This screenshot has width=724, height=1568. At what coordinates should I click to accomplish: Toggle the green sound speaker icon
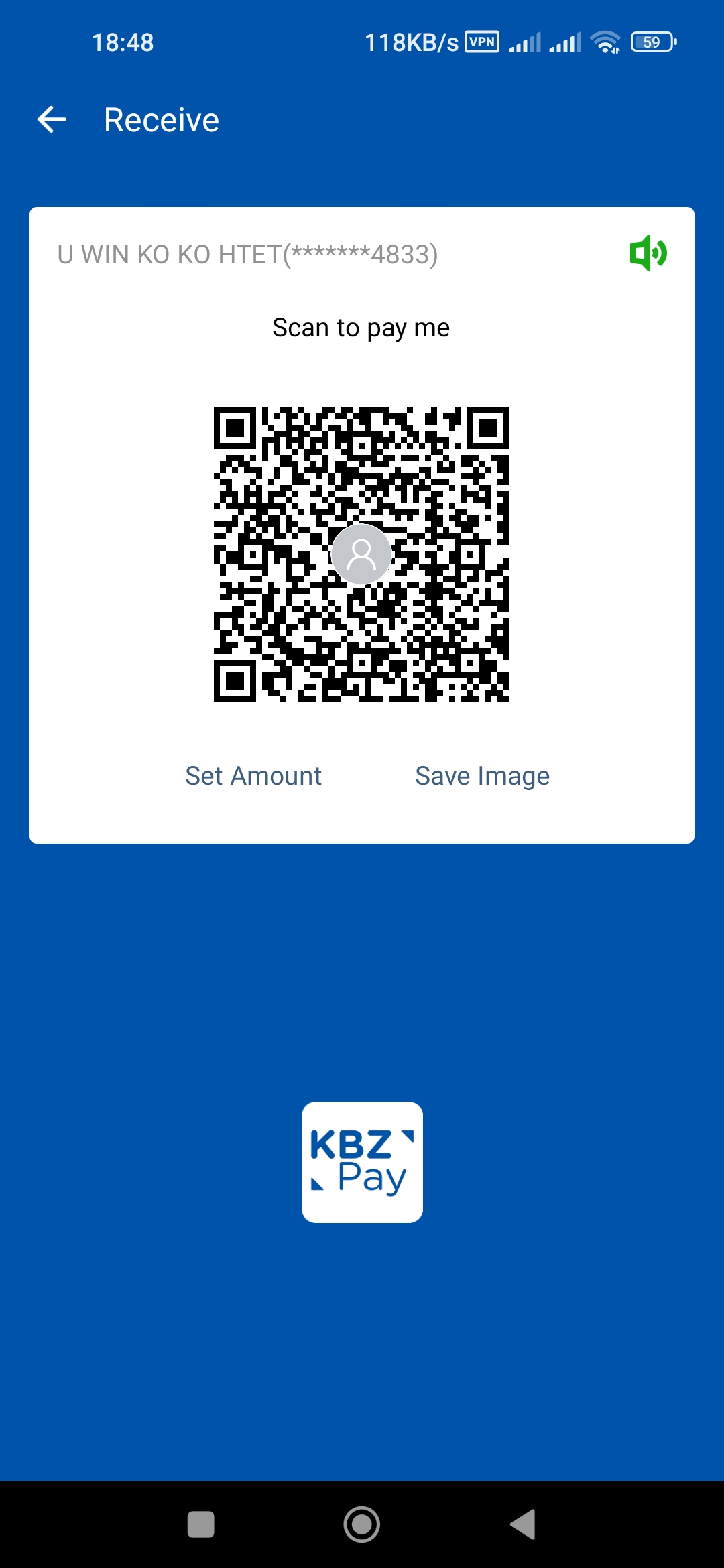[x=648, y=253]
